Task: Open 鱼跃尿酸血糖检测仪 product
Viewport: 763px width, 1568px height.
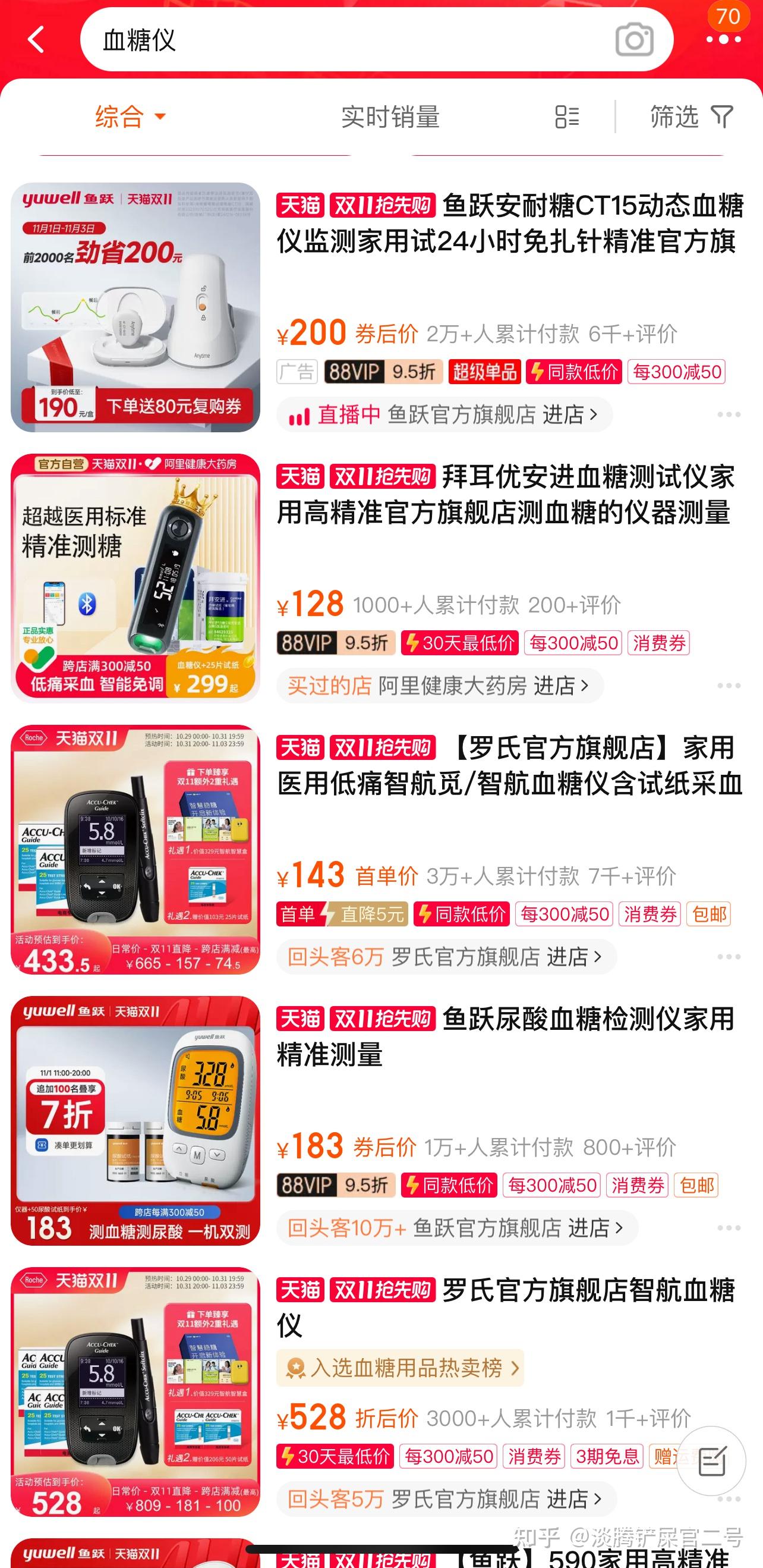Action: (505, 1036)
